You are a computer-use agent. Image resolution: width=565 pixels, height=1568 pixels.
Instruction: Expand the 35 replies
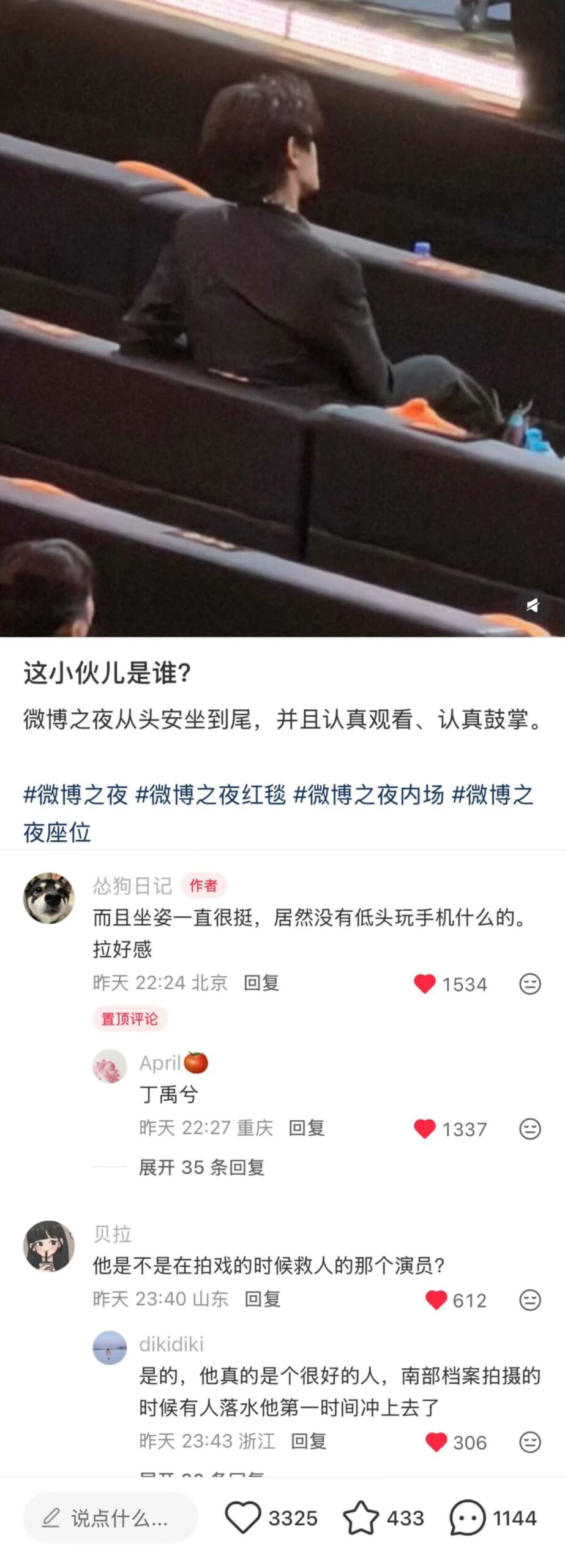(x=201, y=1167)
